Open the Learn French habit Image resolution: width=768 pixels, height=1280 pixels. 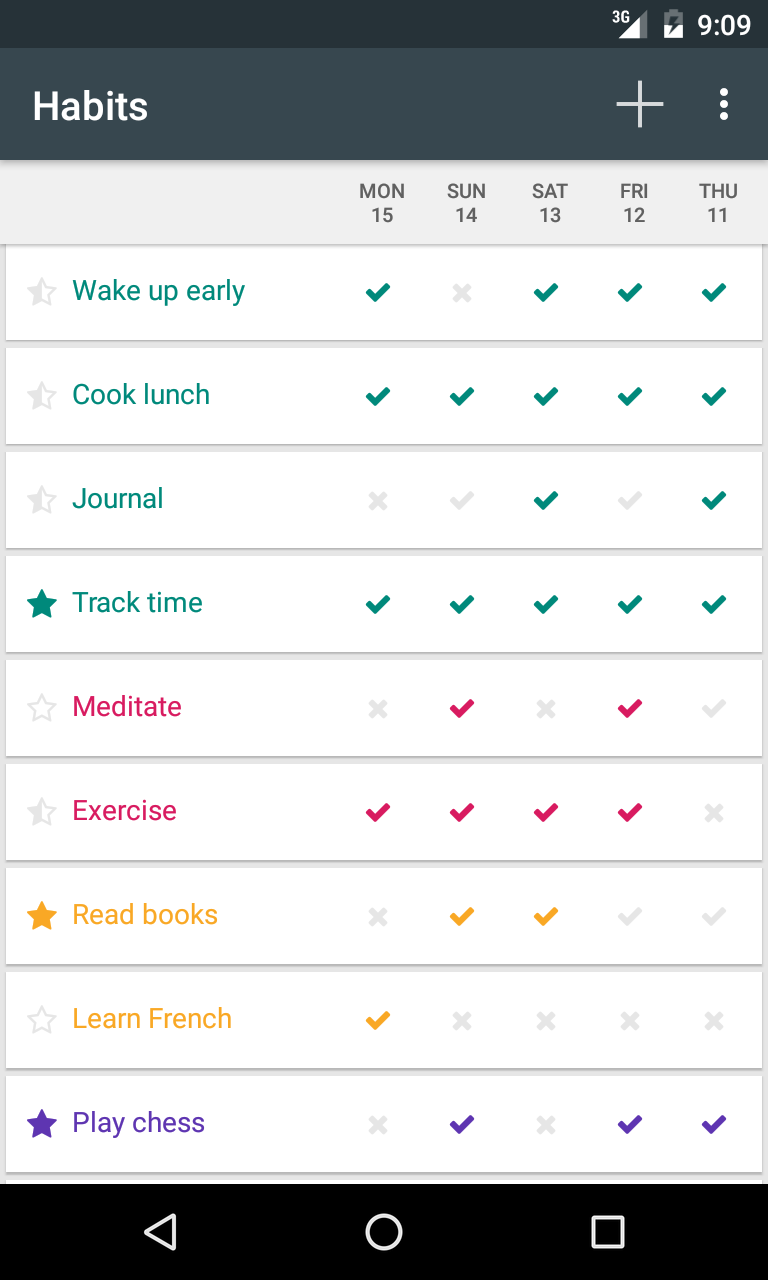click(x=152, y=1019)
